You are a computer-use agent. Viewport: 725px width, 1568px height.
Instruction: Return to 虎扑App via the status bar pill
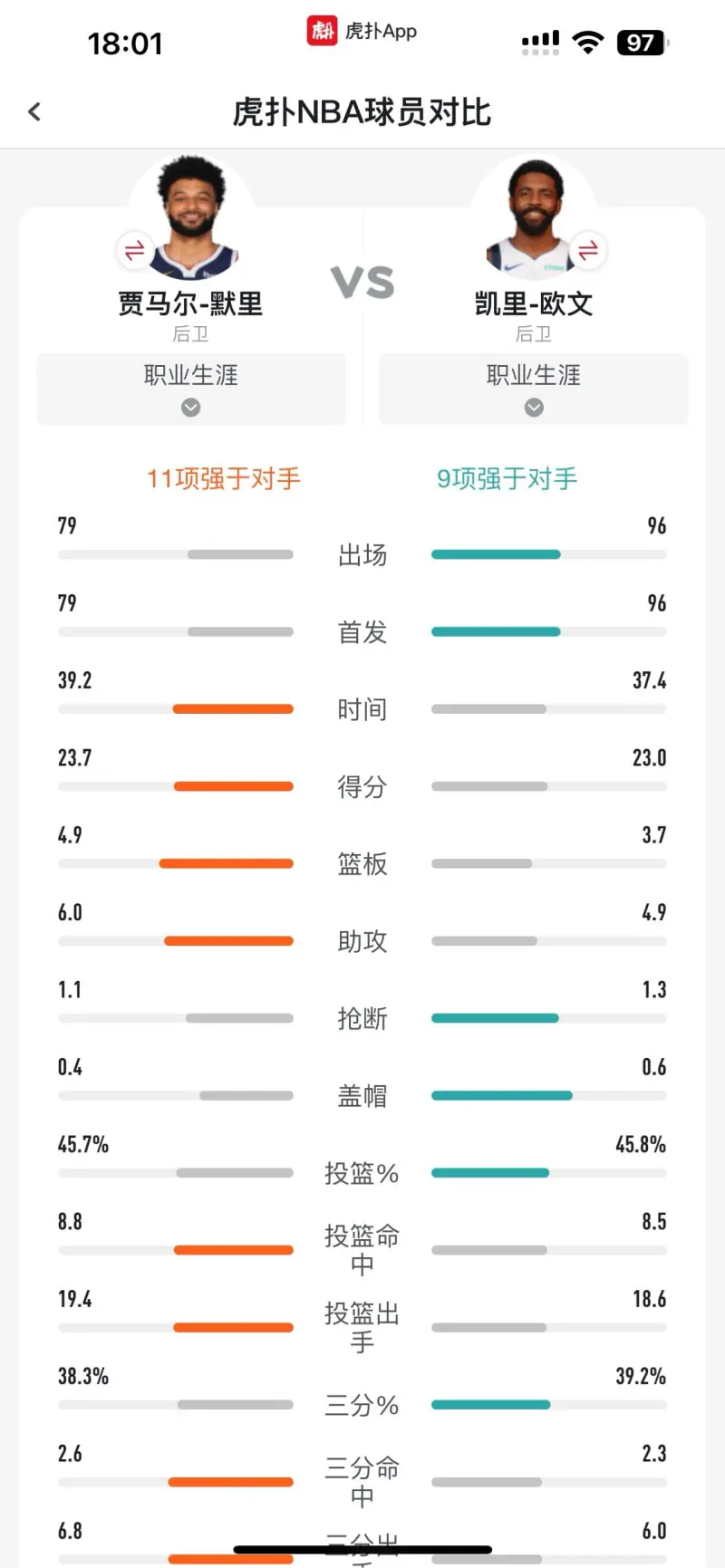(362, 32)
